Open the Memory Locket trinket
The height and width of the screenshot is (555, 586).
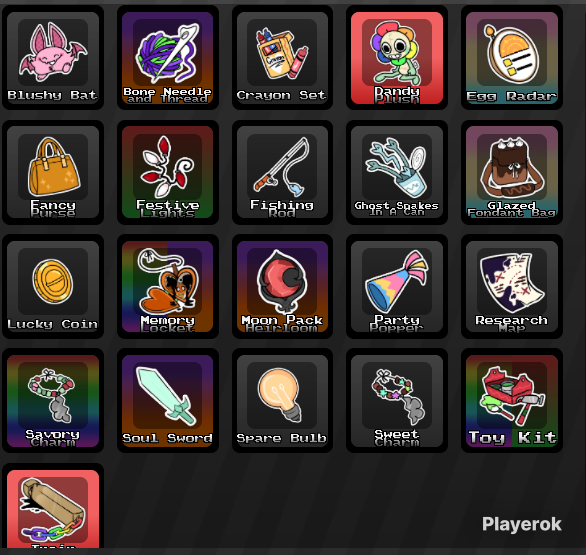[167, 287]
